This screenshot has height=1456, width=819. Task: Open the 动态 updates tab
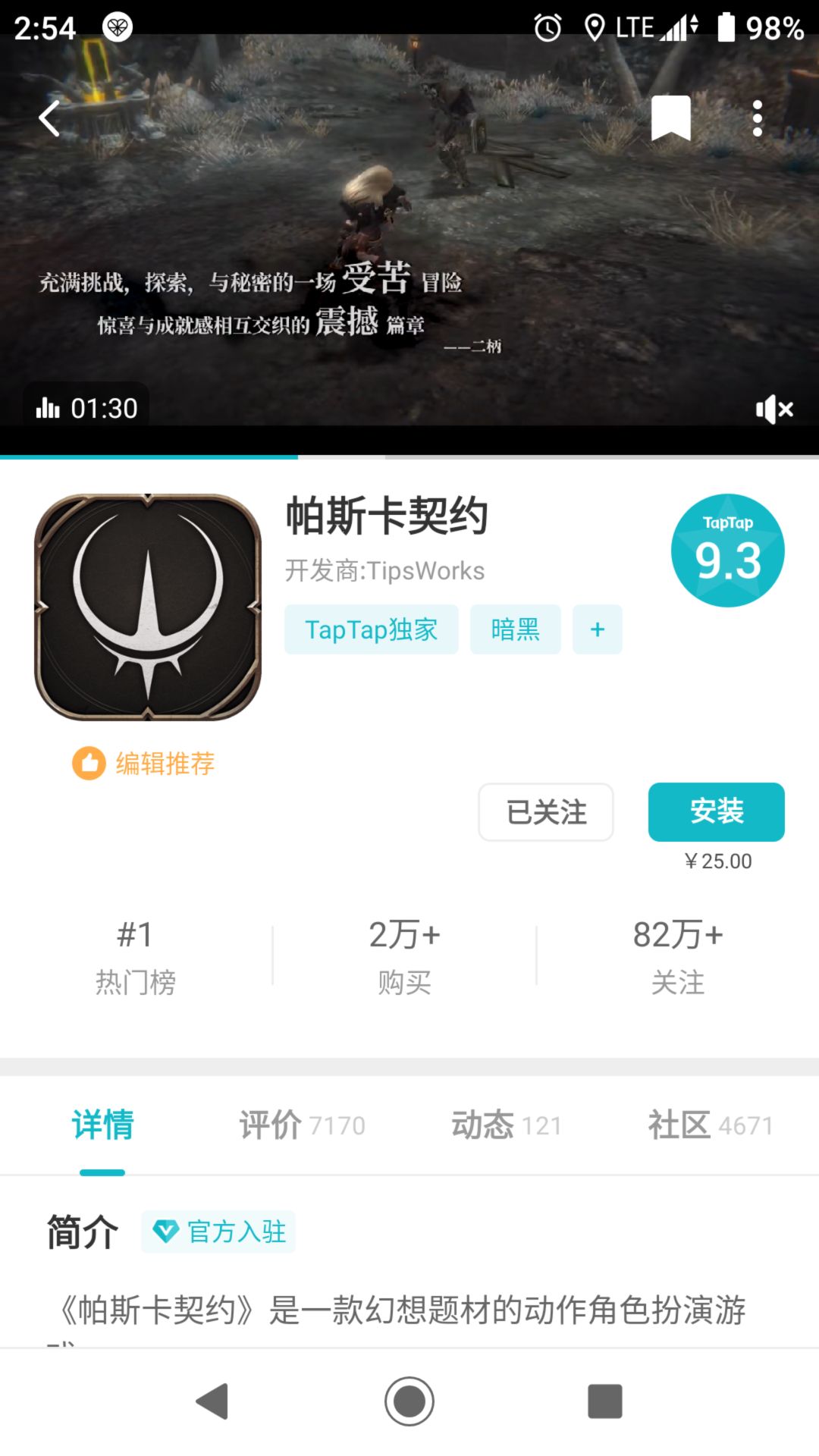pyautogui.click(x=504, y=1125)
